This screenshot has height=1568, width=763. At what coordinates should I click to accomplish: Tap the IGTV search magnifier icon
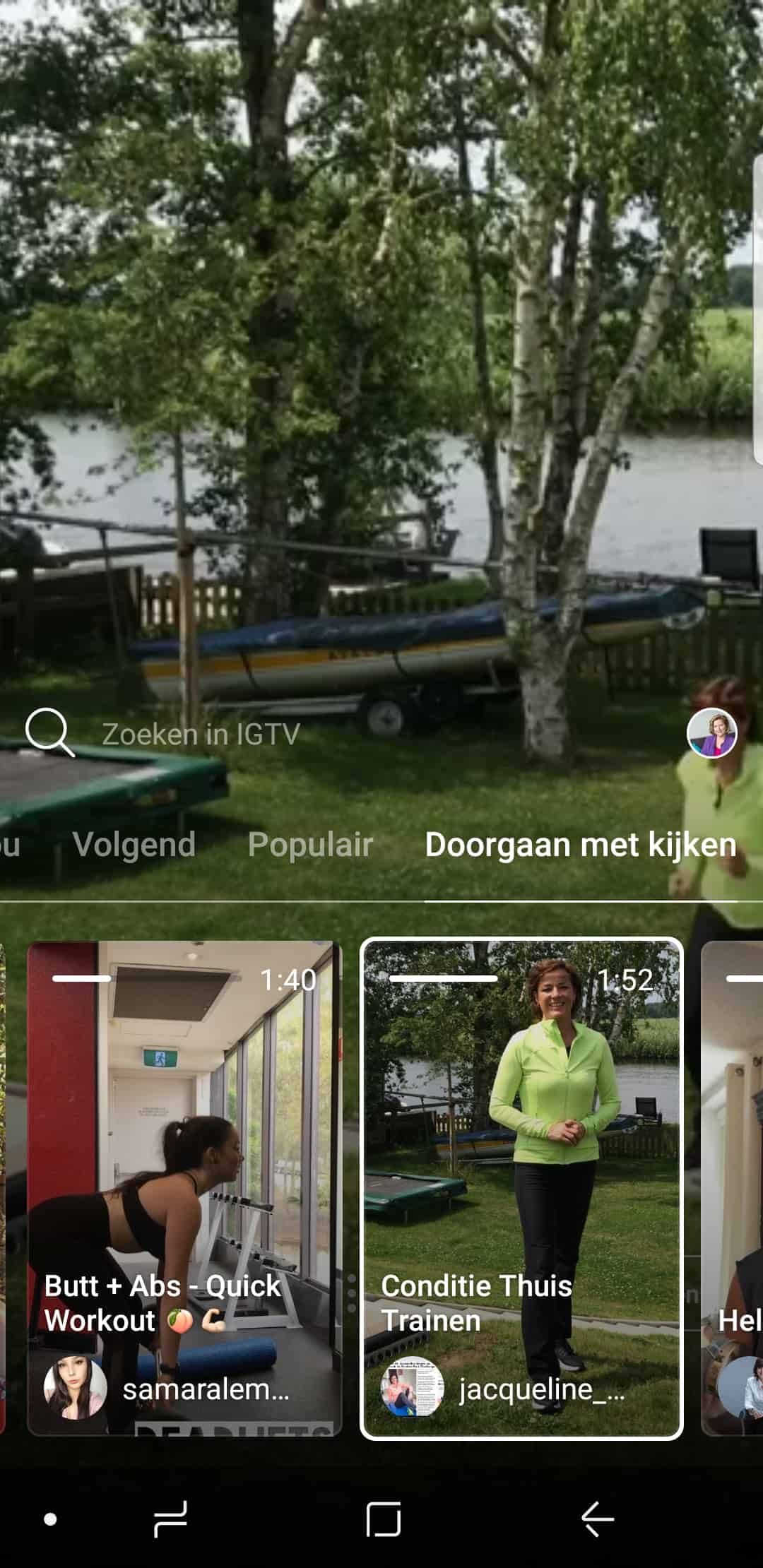(49, 733)
